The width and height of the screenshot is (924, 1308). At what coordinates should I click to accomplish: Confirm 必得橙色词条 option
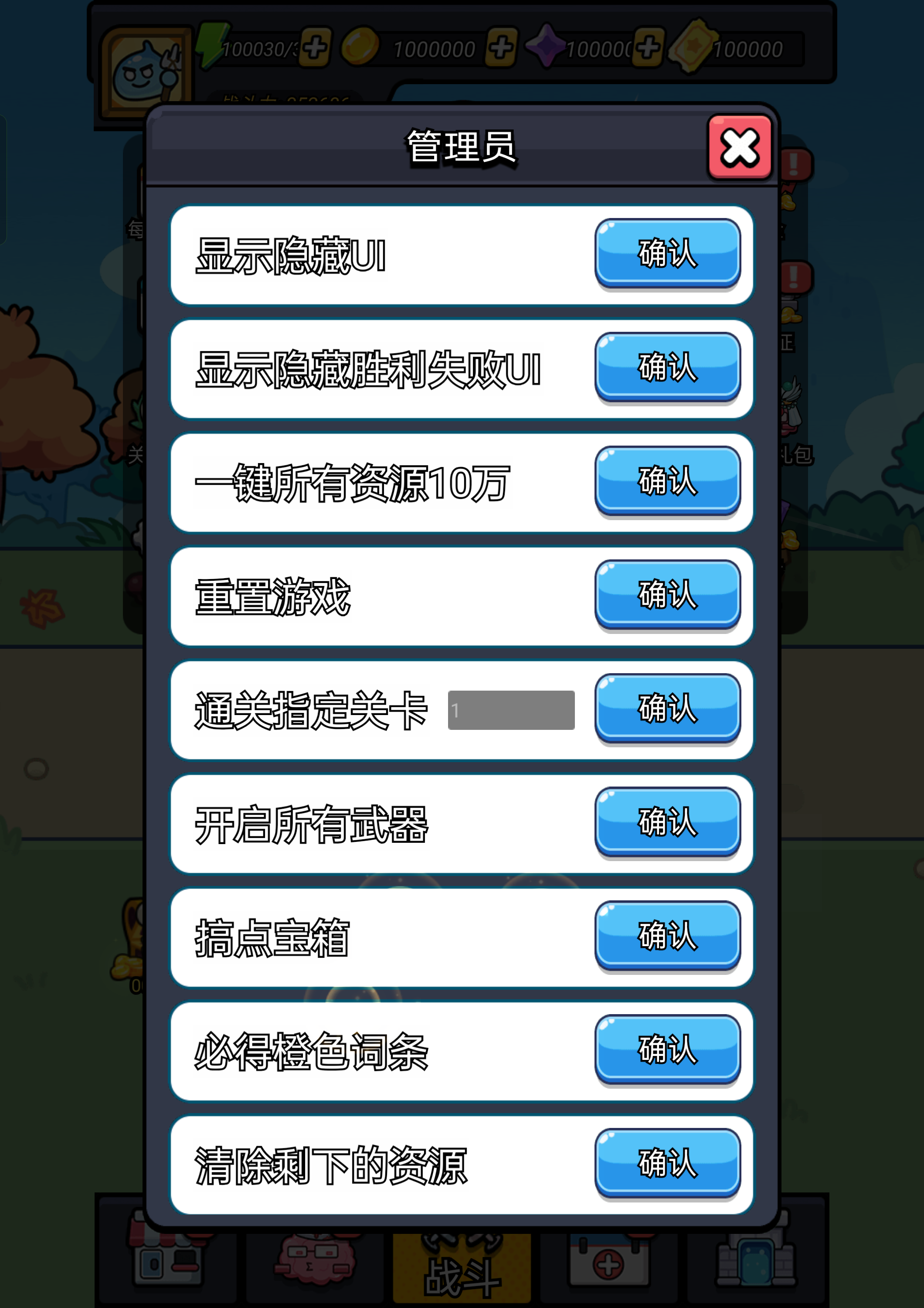pos(667,1049)
